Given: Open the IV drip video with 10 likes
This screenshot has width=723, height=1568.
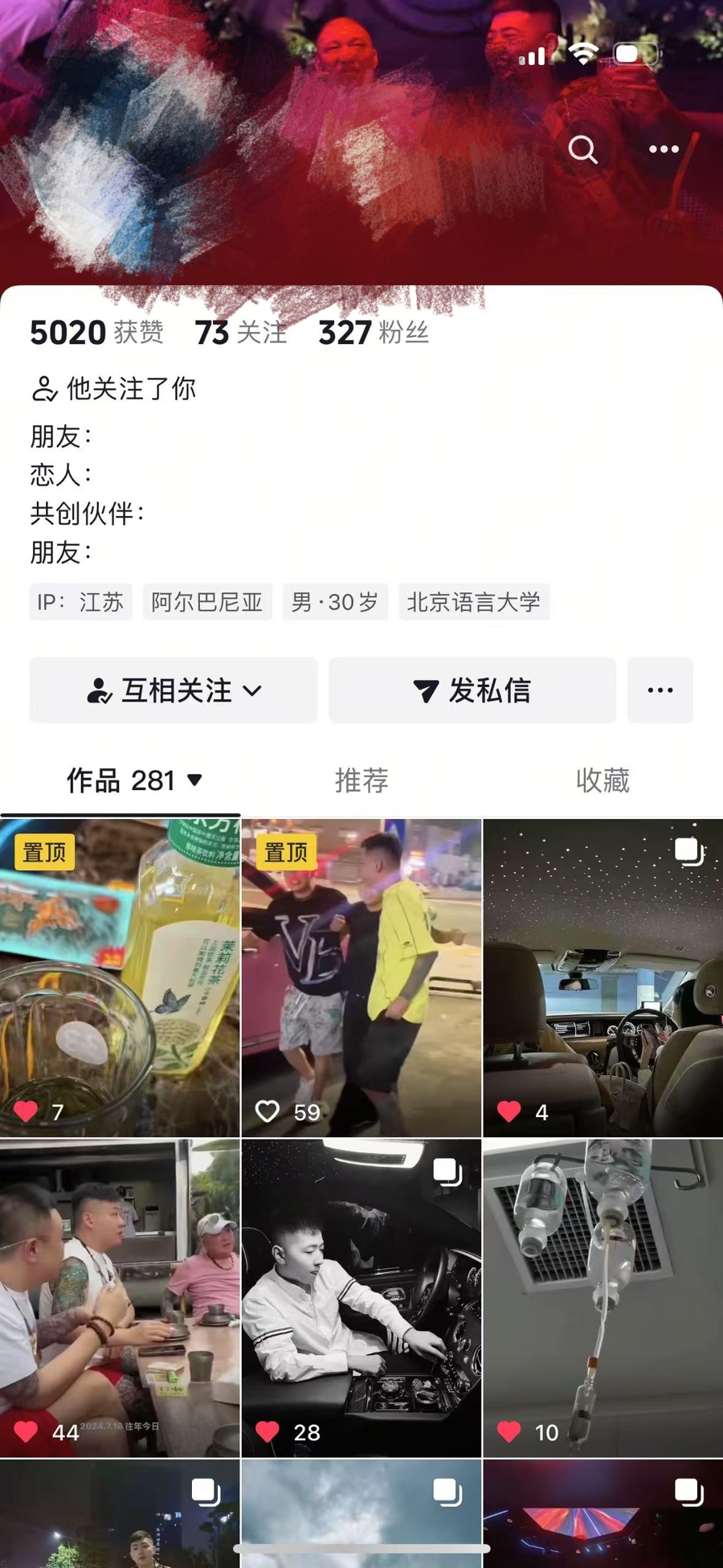Looking at the screenshot, I should coord(602,1297).
